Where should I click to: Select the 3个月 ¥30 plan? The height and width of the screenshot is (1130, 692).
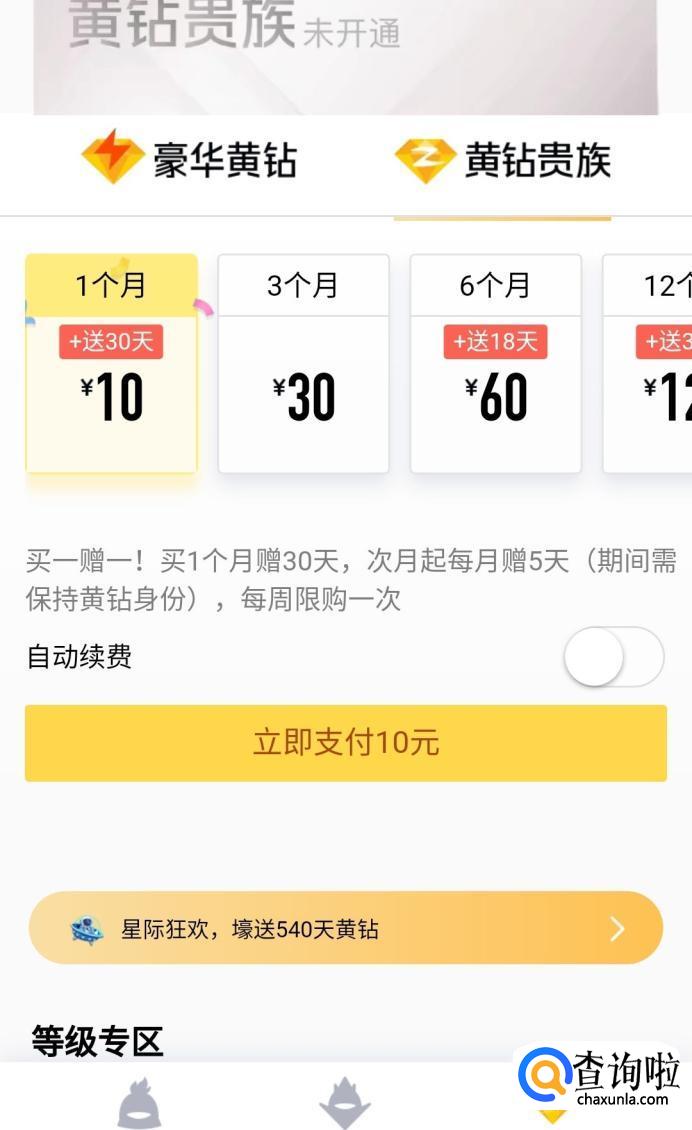pyautogui.click(x=303, y=364)
